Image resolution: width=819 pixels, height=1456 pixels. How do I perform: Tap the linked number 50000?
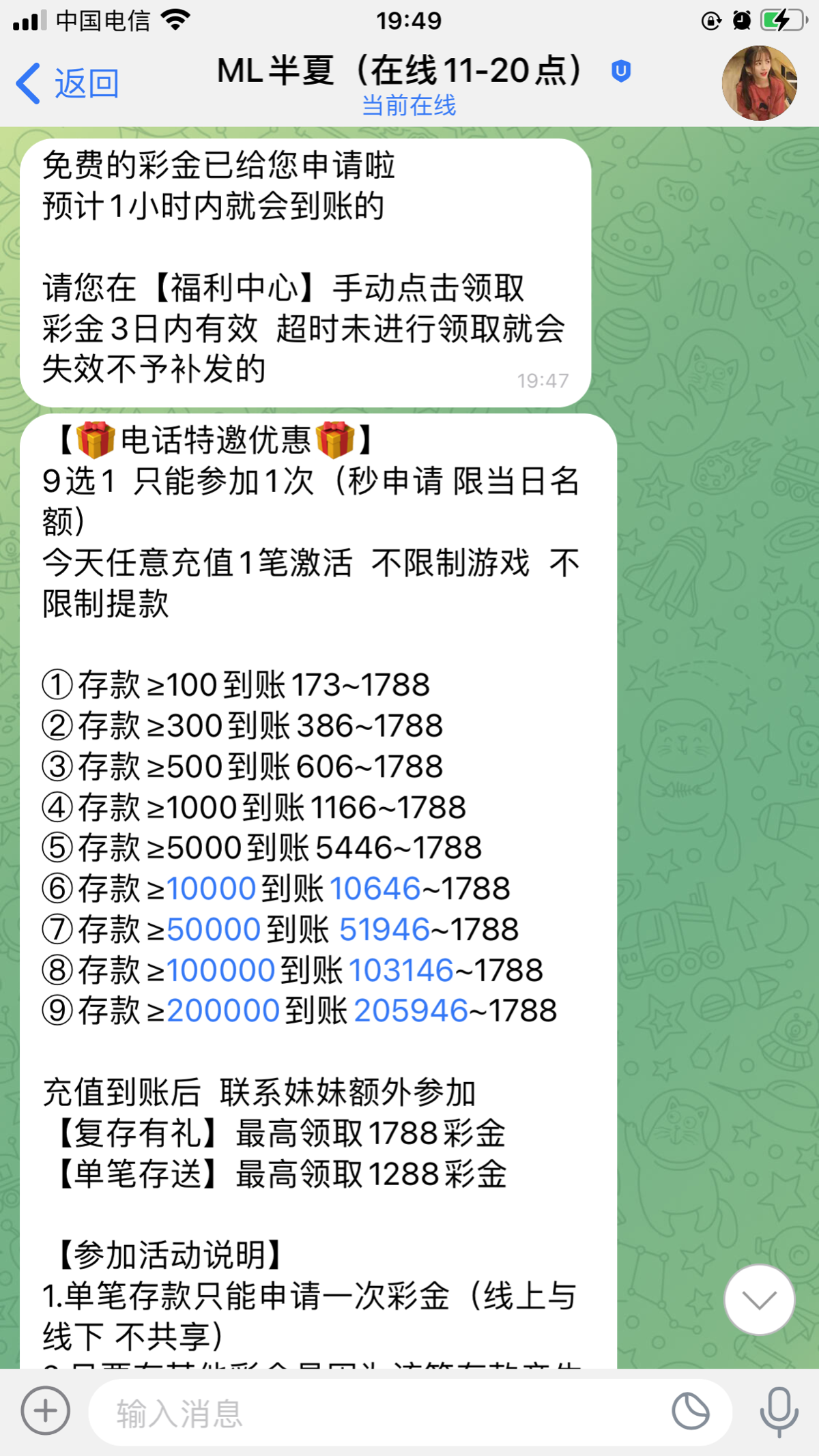click(x=214, y=929)
